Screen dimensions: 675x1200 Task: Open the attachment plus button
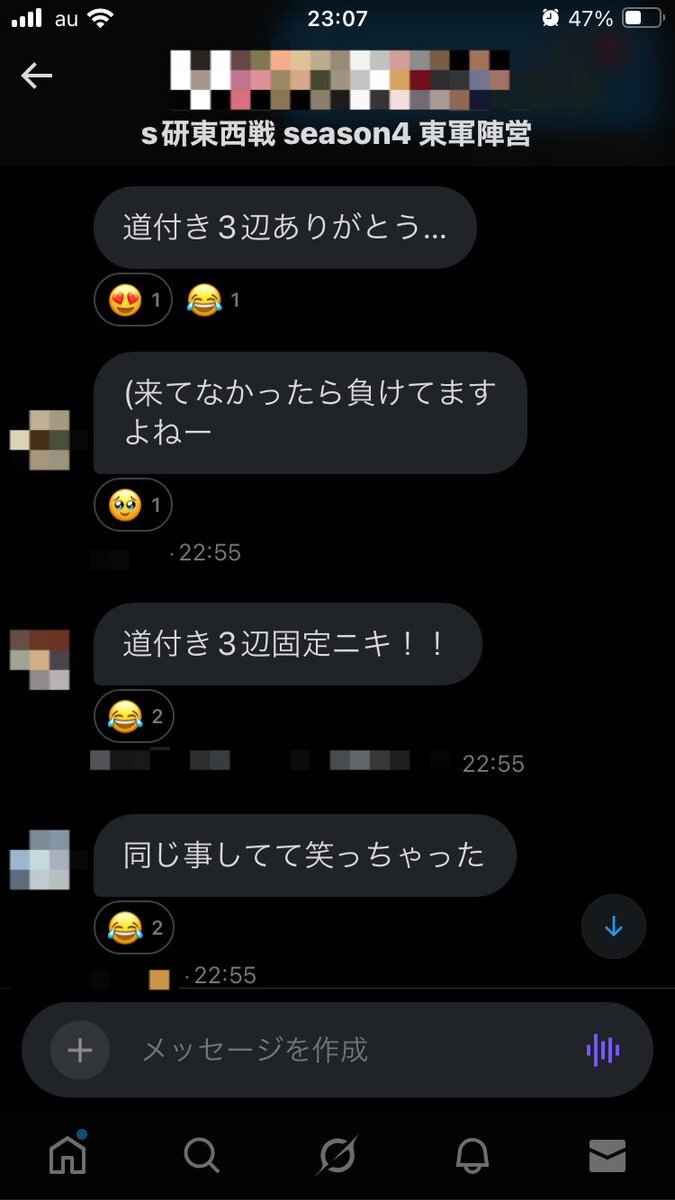click(x=80, y=1050)
